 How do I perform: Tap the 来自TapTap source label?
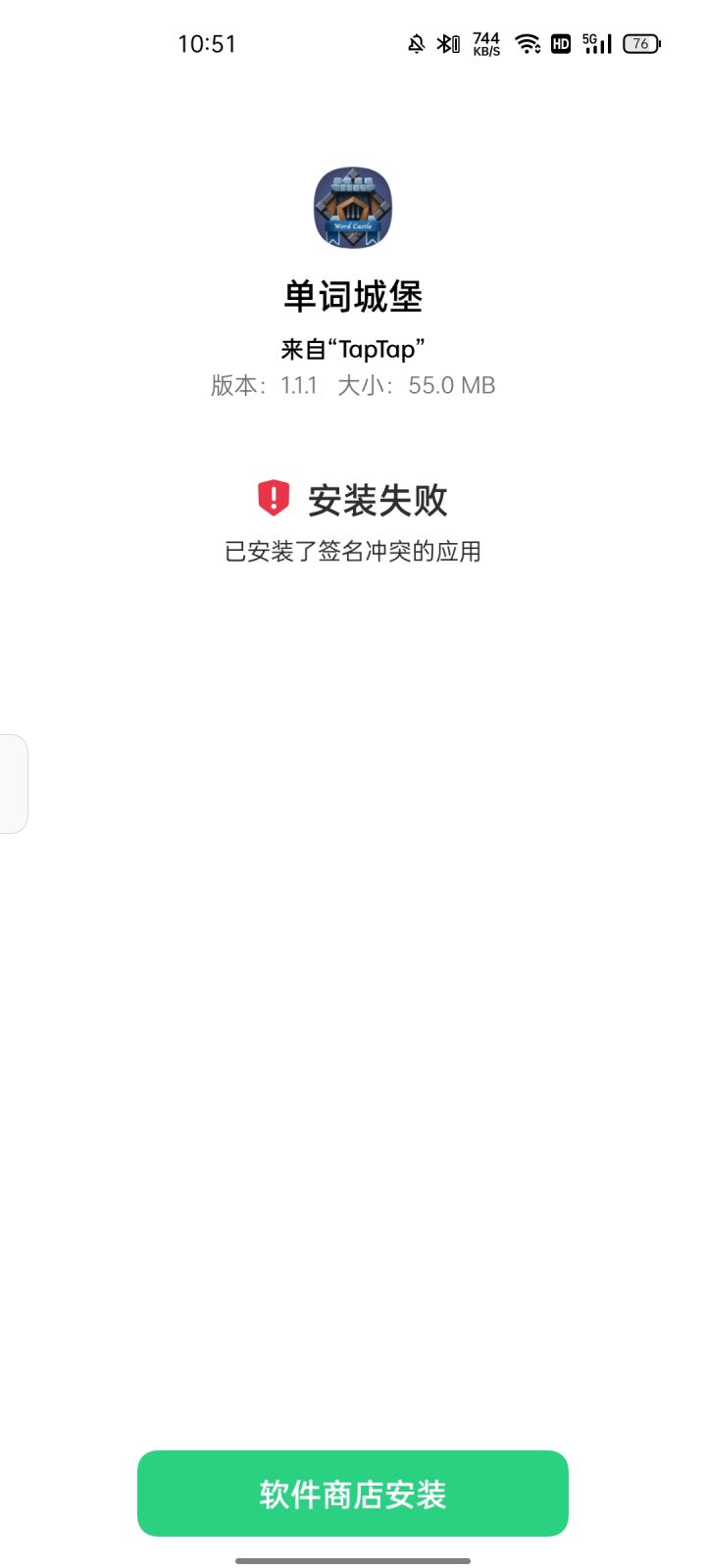[x=352, y=349]
